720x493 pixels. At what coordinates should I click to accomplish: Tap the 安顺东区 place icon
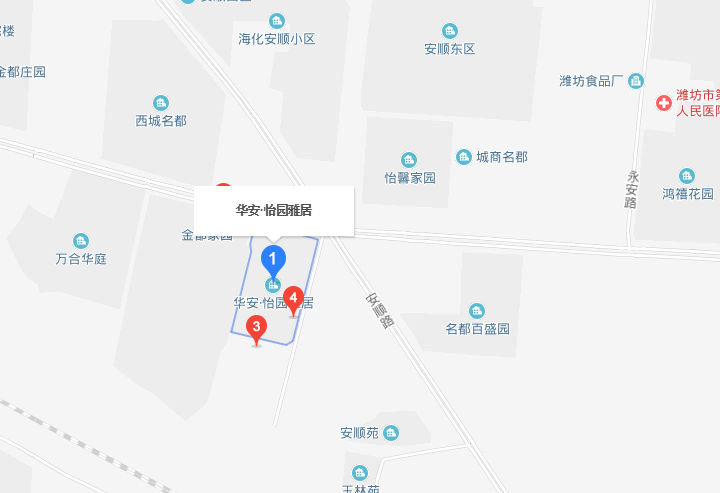click(x=450, y=31)
